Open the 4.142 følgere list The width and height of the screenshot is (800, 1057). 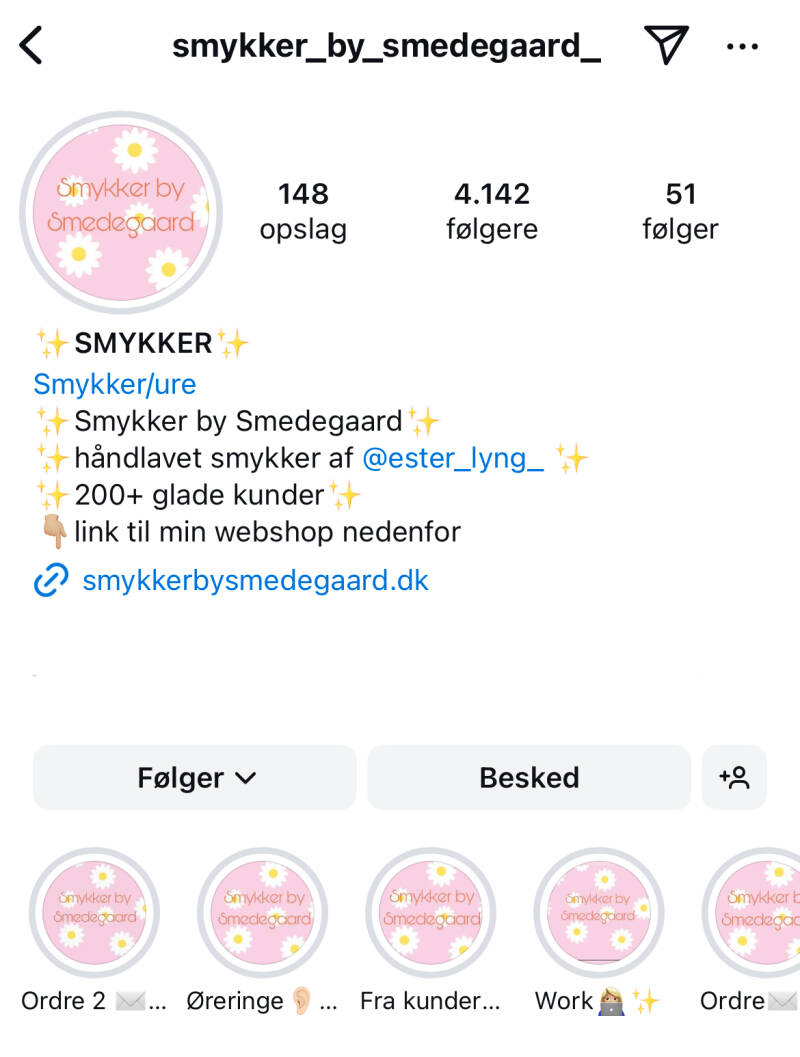(x=491, y=210)
